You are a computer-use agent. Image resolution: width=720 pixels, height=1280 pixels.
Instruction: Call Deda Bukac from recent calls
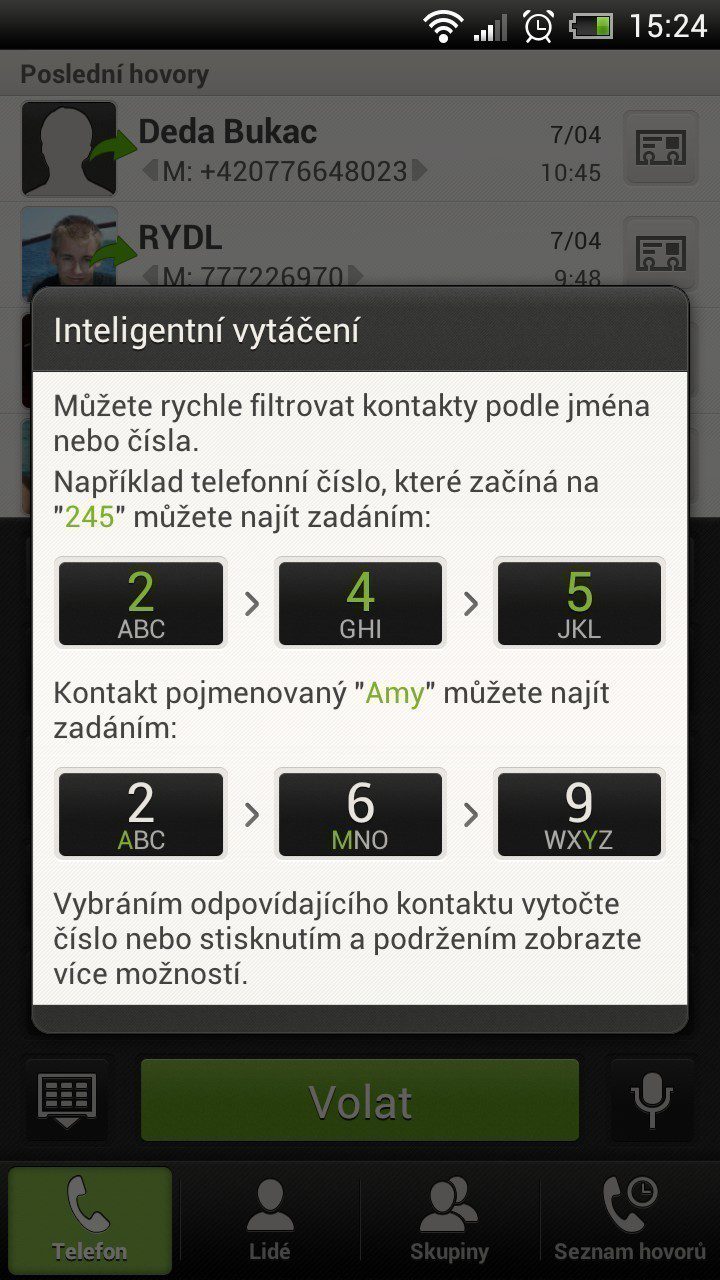point(310,150)
